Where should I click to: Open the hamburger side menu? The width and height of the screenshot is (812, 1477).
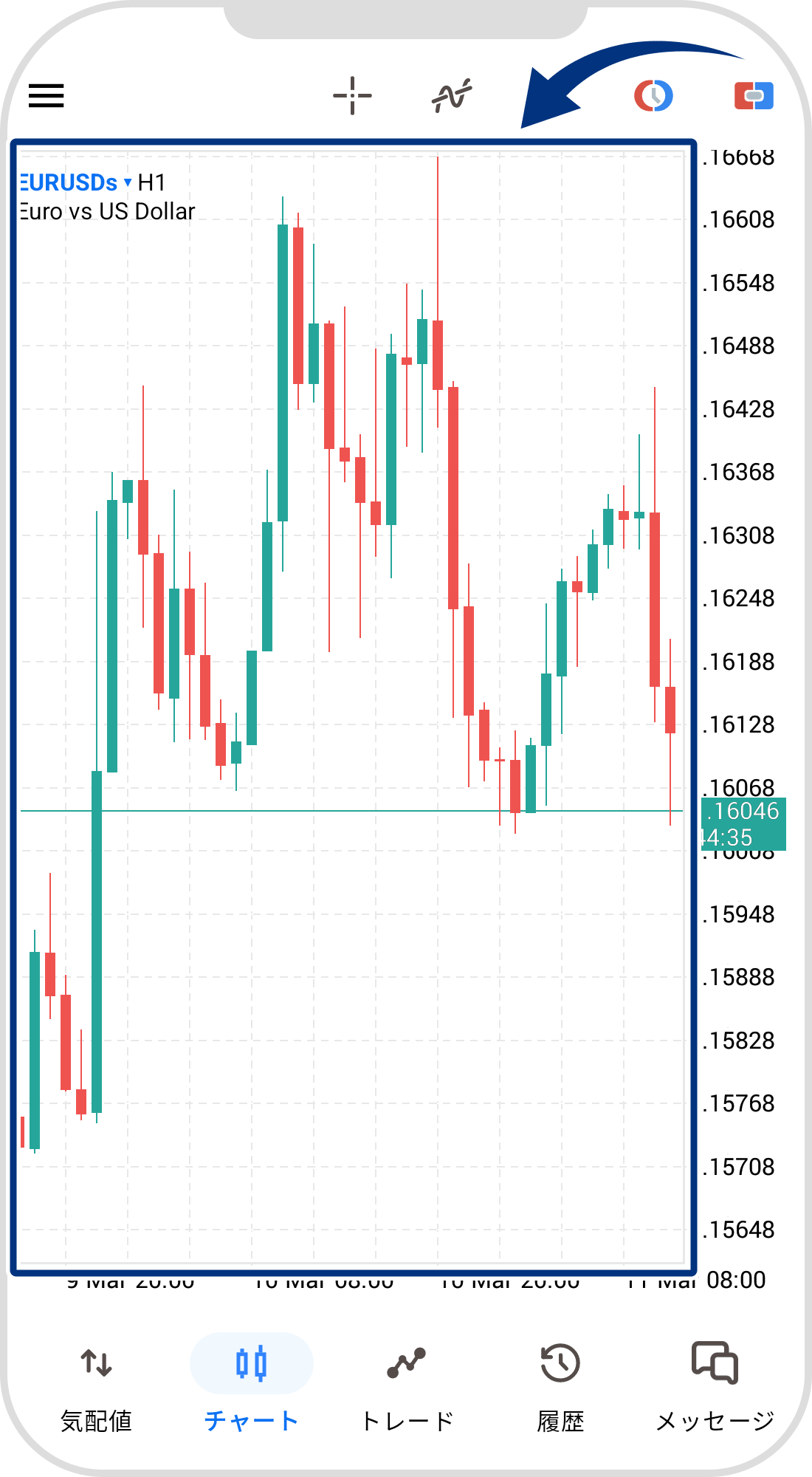click(x=47, y=95)
